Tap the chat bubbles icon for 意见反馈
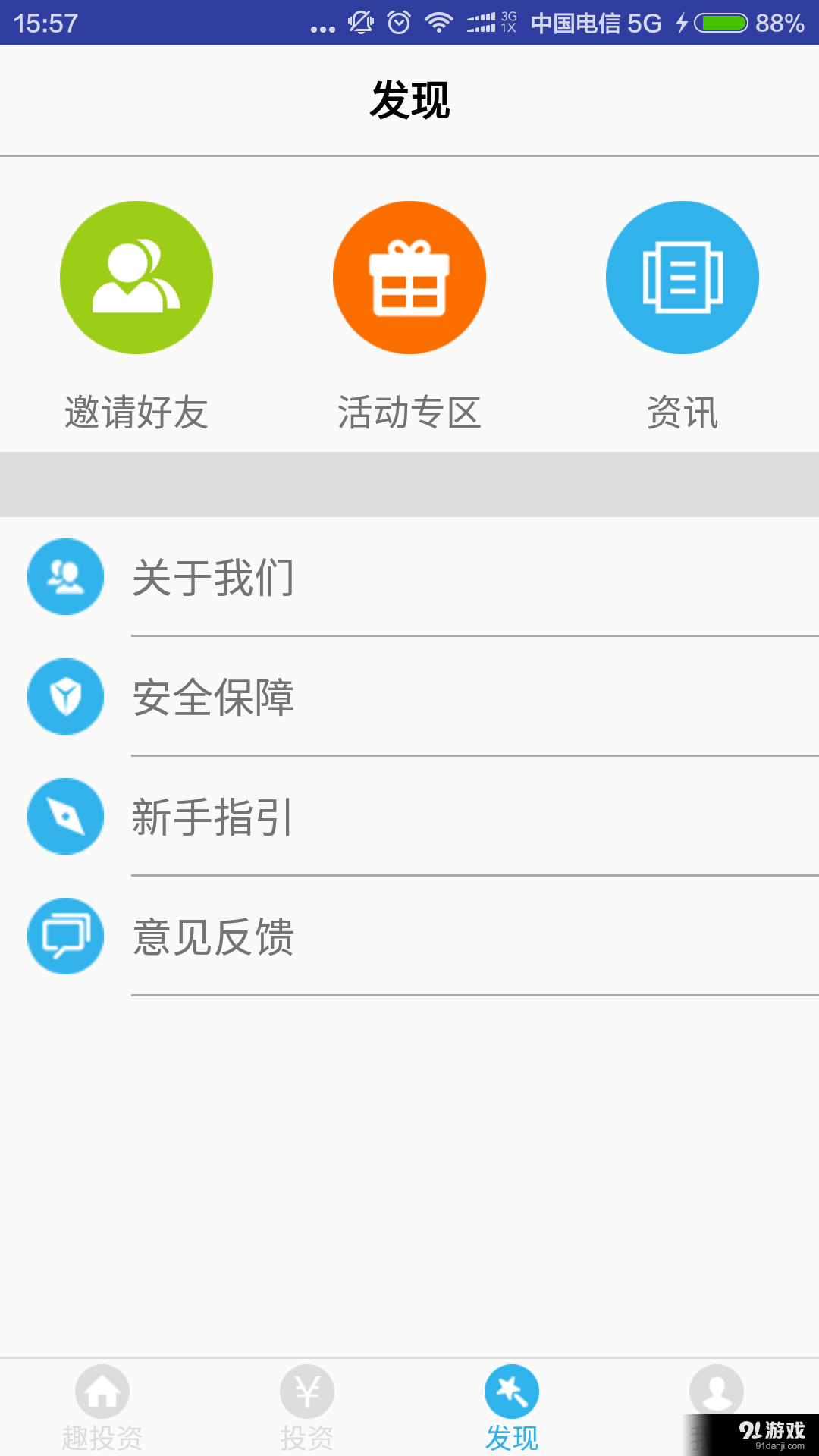This screenshot has height=1456, width=819. click(65, 937)
